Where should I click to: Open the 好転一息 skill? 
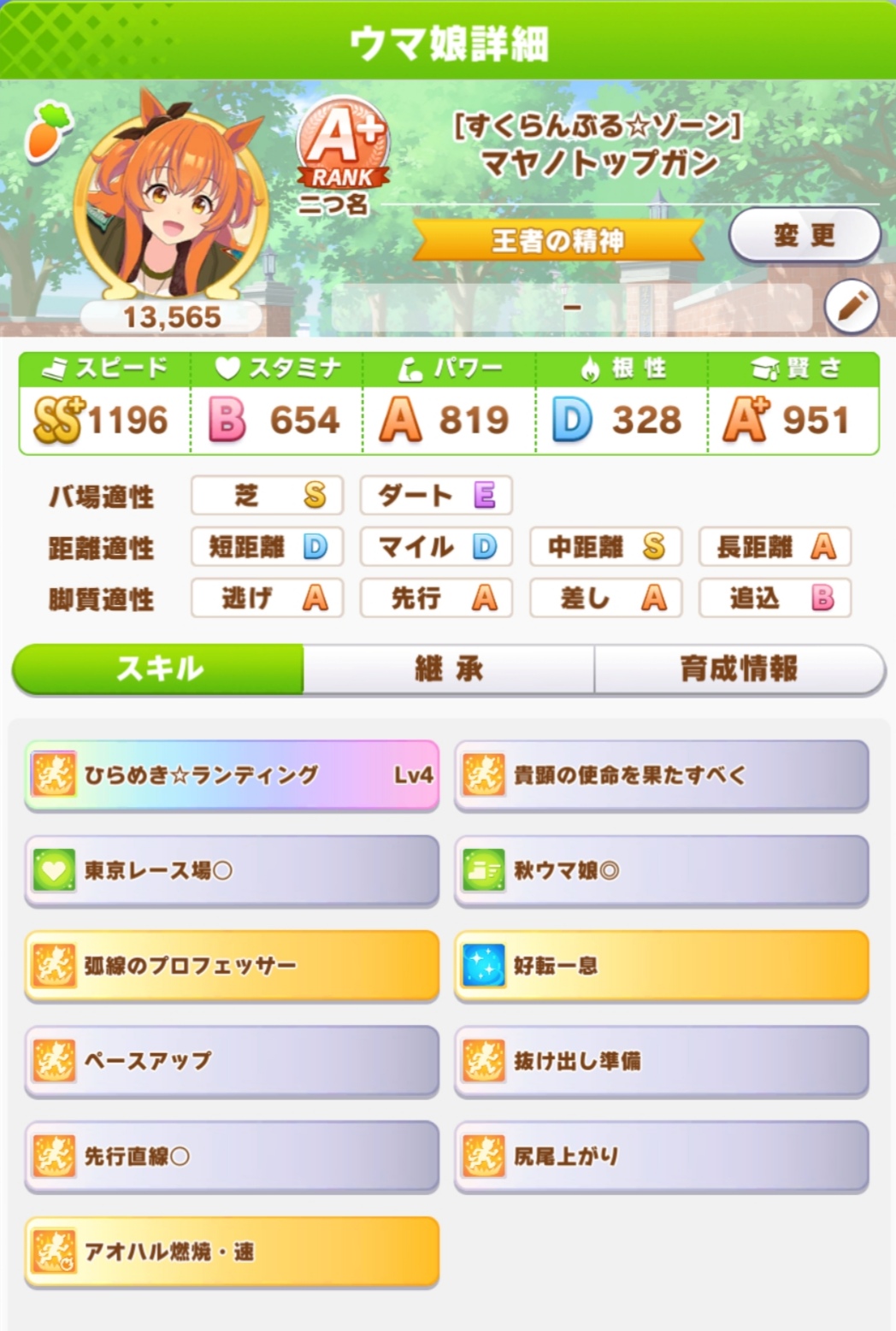pos(661,966)
